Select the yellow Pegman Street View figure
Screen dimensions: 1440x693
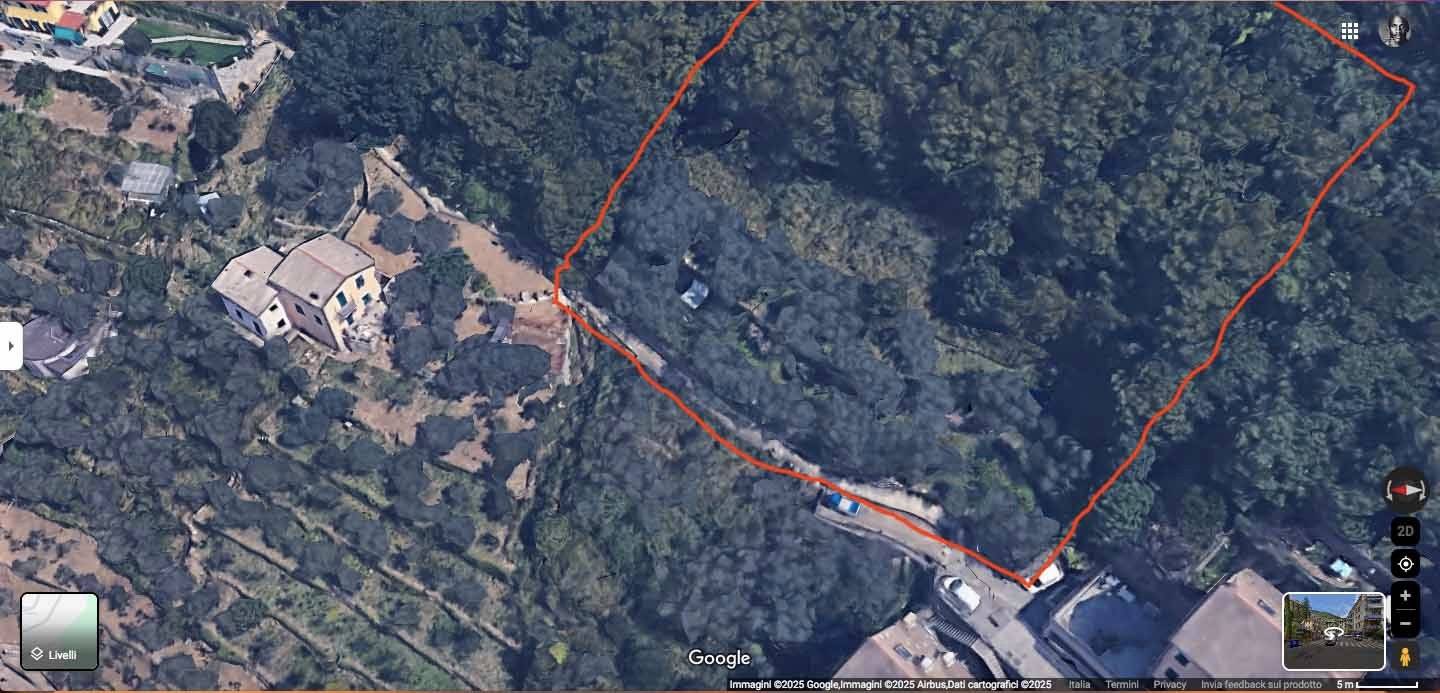(x=1405, y=657)
